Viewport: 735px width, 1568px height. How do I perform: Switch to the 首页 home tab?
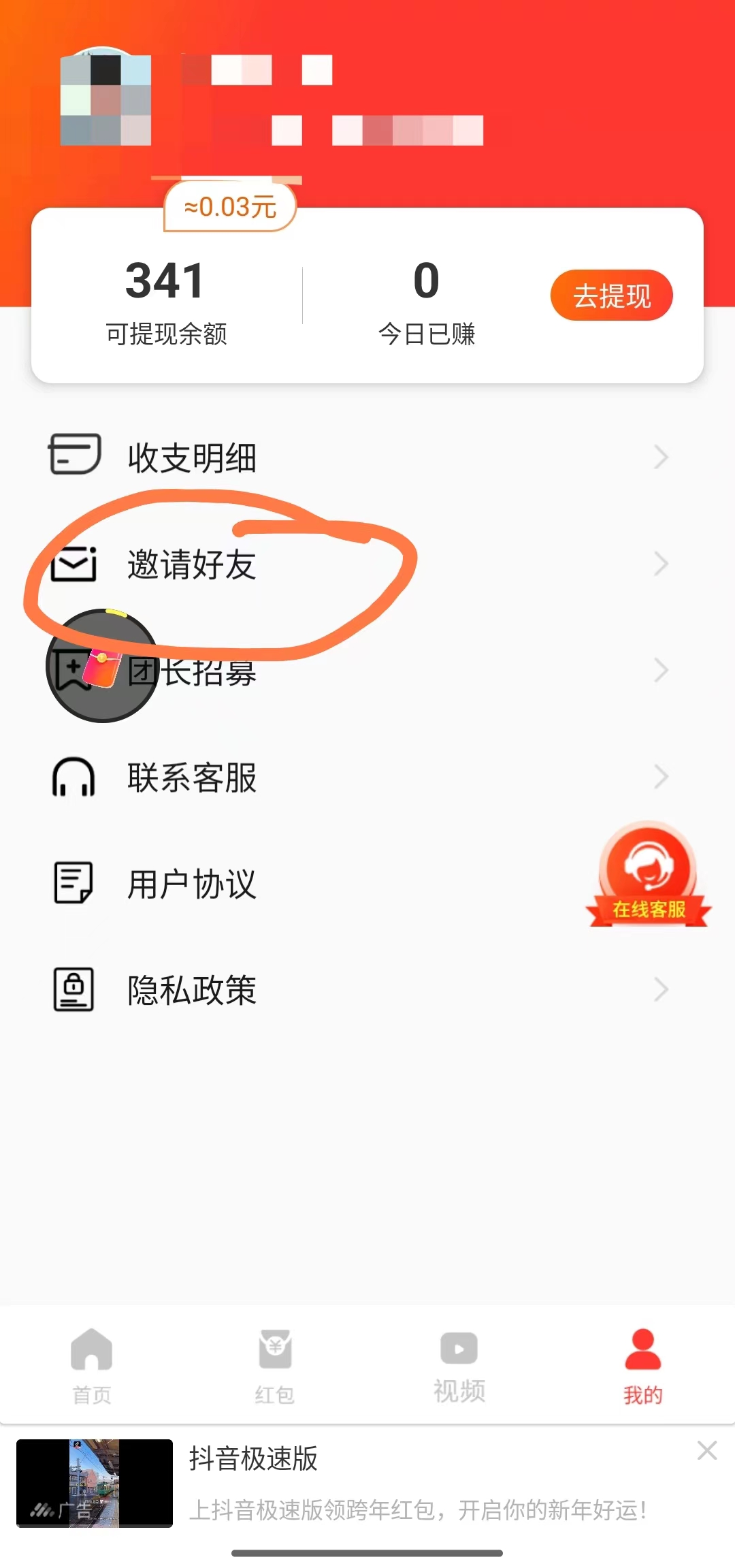pyautogui.click(x=92, y=1366)
